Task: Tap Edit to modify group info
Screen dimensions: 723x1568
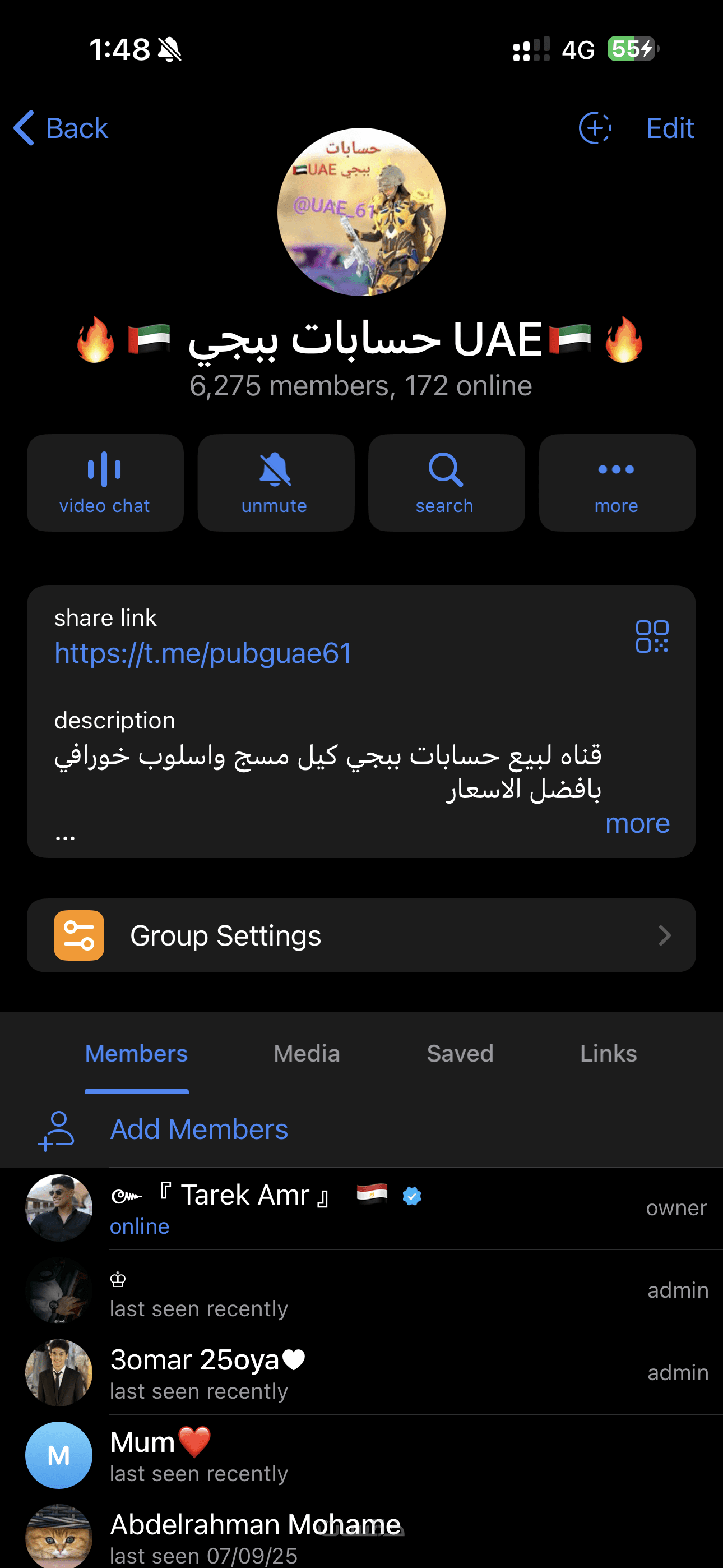Action: click(669, 128)
